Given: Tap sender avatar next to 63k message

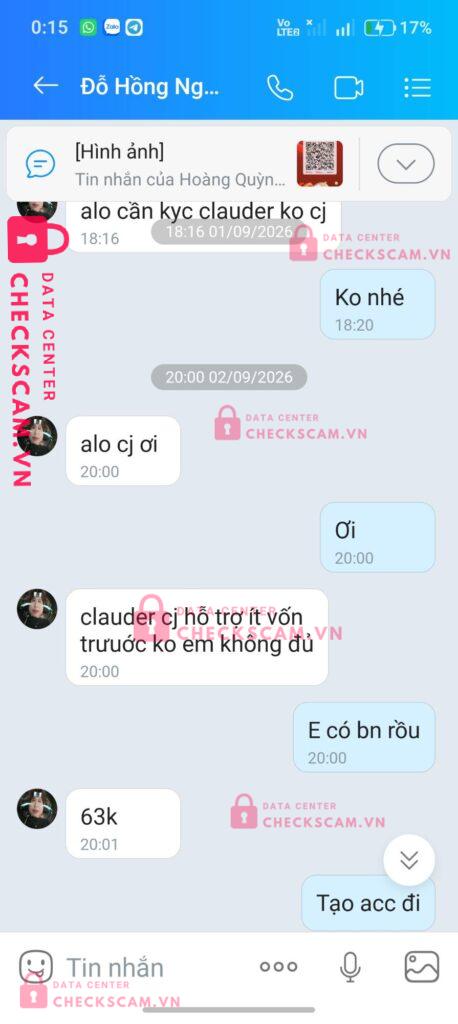Looking at the screenshot, I should (37, 808).
